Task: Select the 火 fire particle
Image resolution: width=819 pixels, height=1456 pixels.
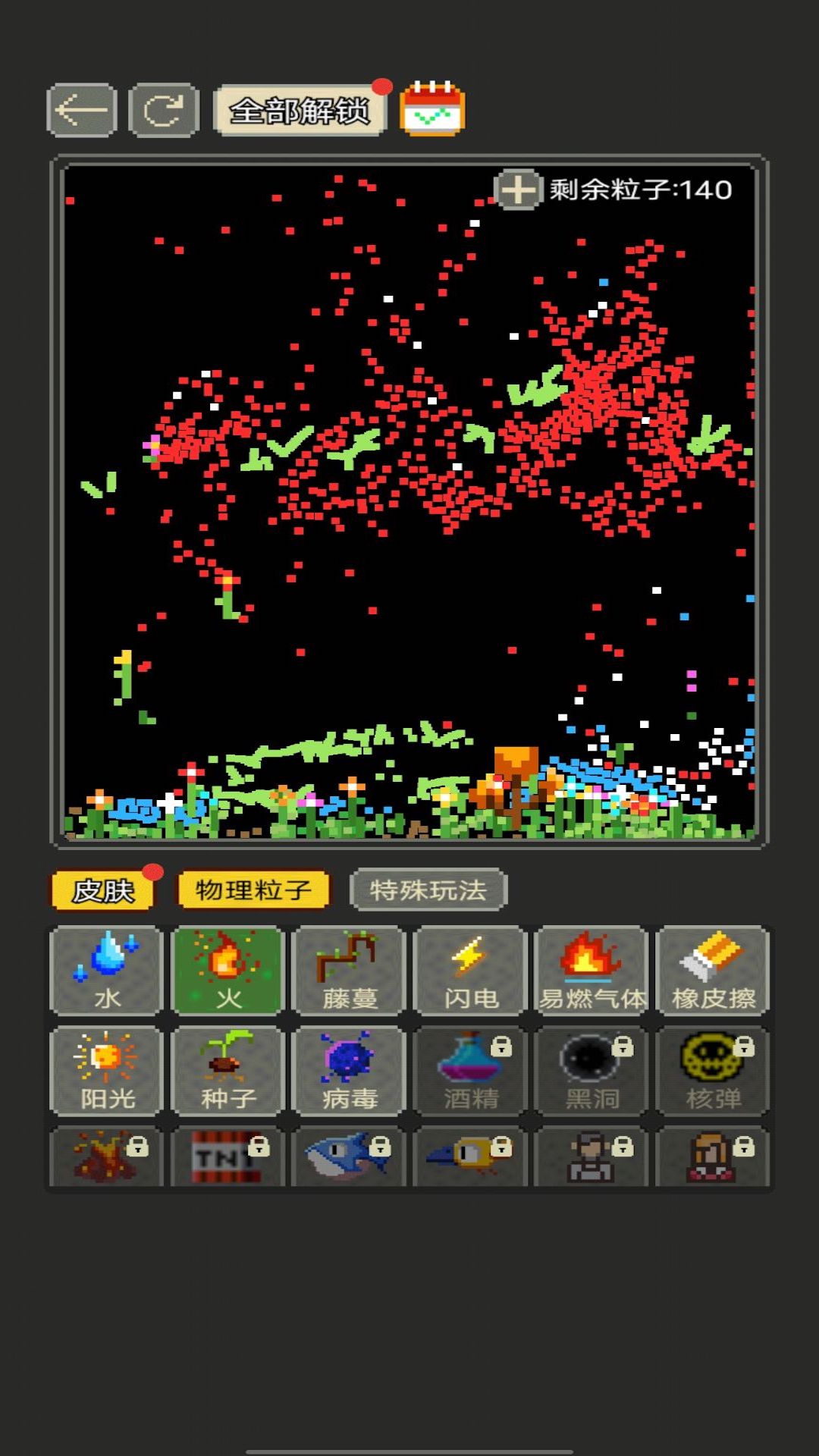Action: click(x=227, y=971)
